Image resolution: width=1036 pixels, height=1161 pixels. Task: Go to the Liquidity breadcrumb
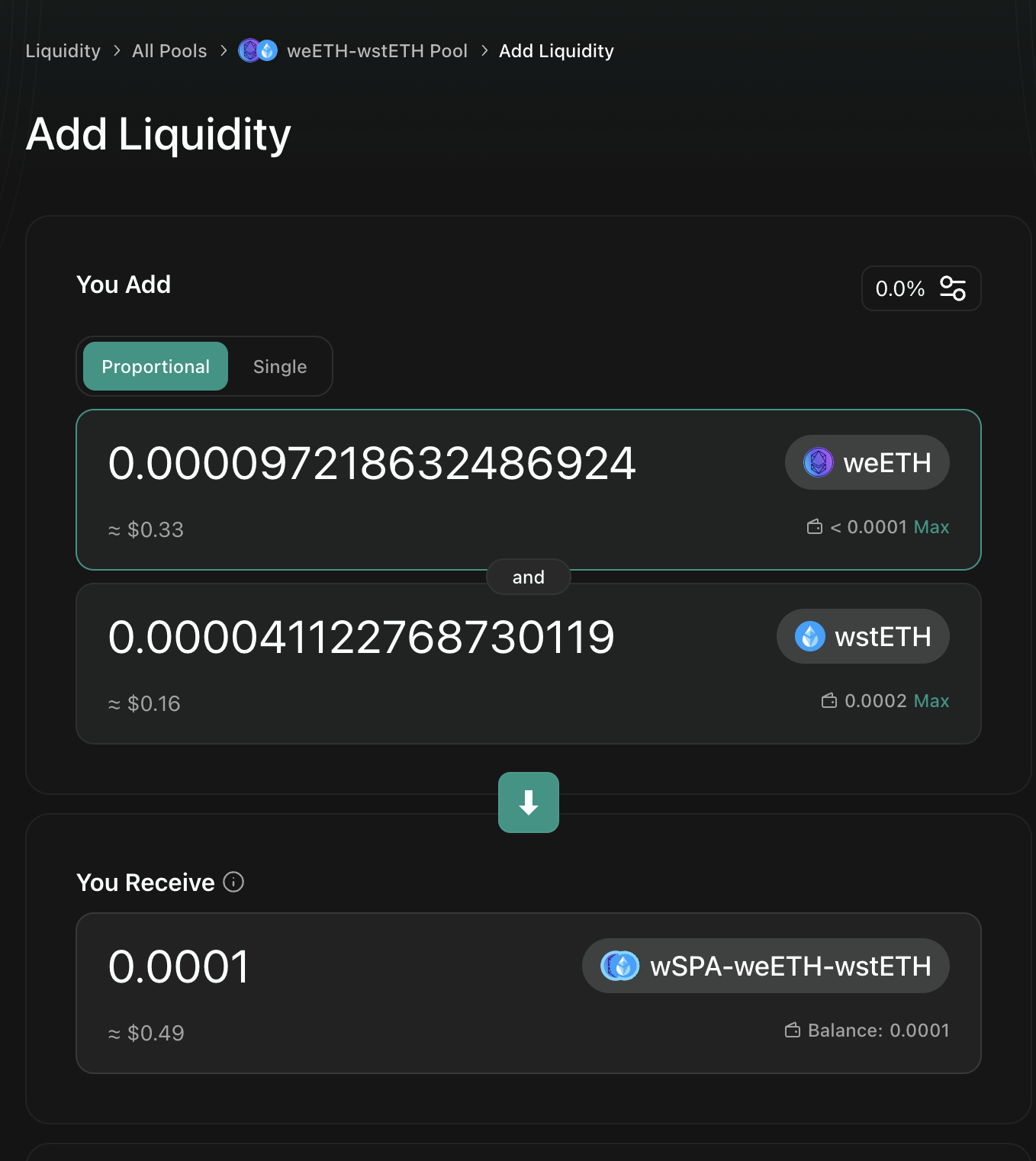pyautogui.click(x=63, y=51)
